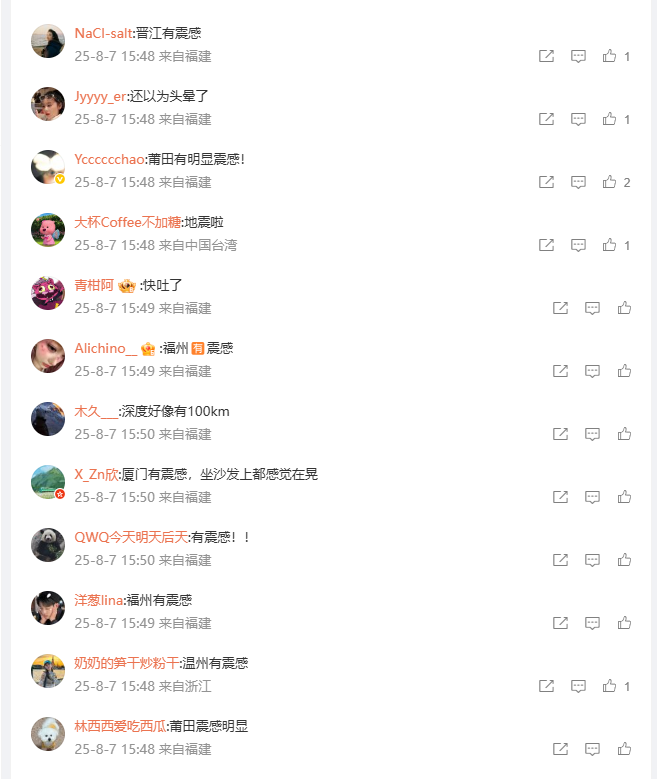657x779 pixels.
Task: Tap Jyyyy_er's avatar picture
Action: click(48, 104)
